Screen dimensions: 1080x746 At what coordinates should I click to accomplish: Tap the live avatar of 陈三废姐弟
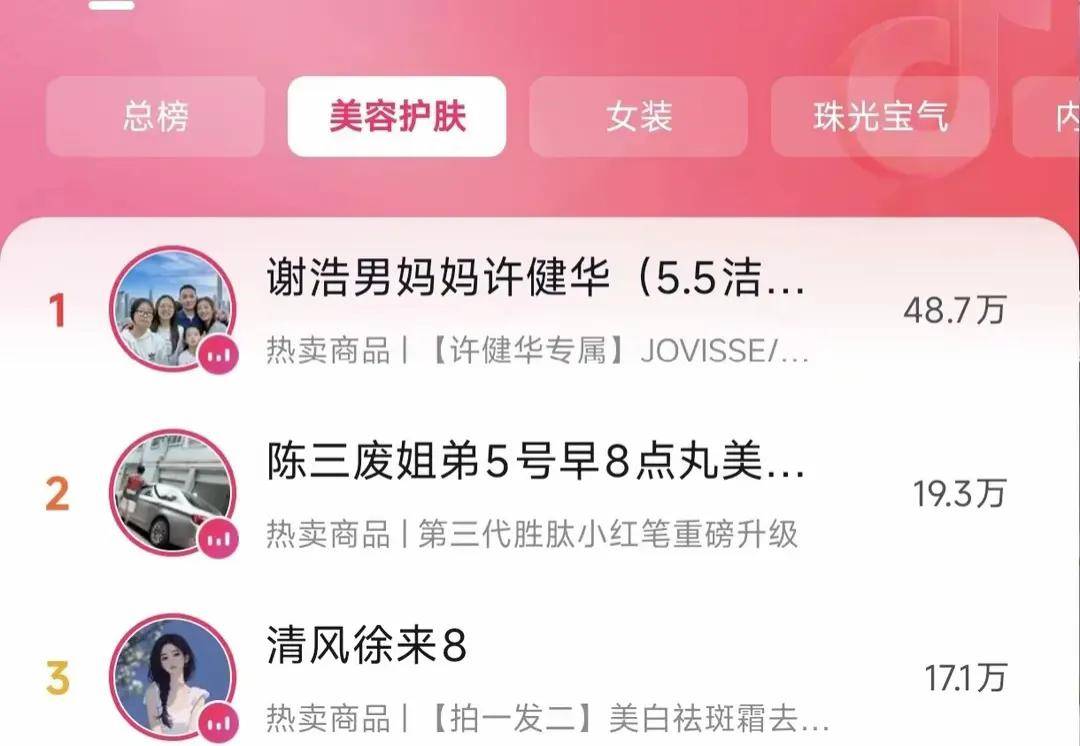[172, 493]
